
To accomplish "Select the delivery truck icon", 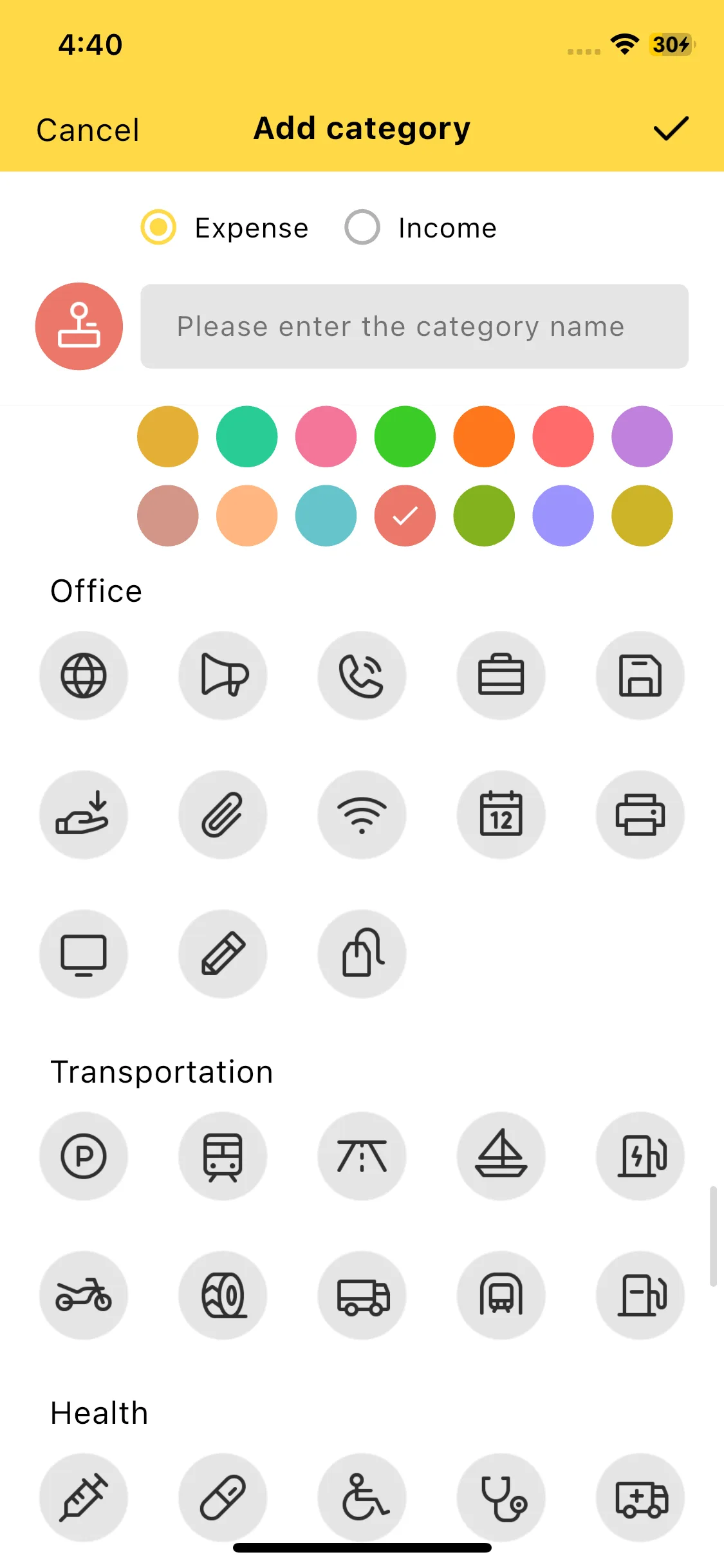I will (x=362, y=1295).
